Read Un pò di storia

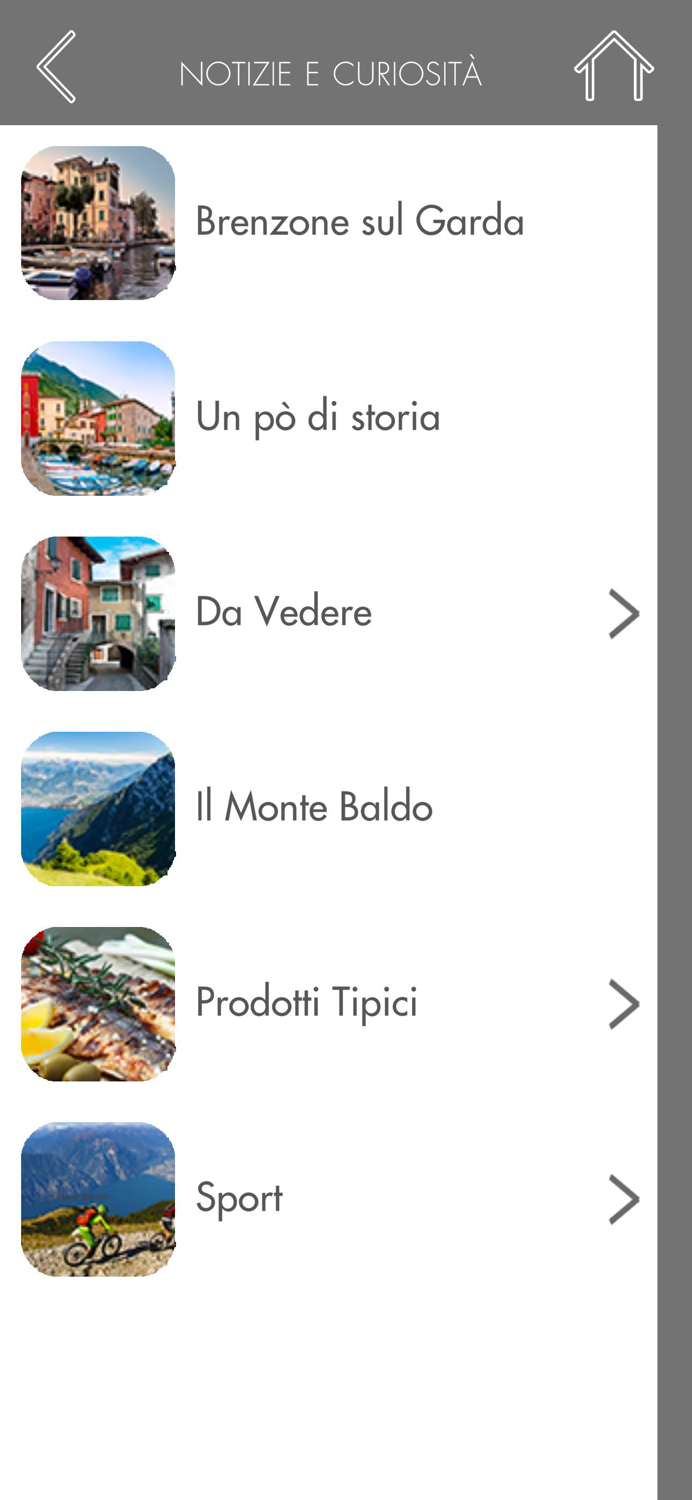point(318,417)
